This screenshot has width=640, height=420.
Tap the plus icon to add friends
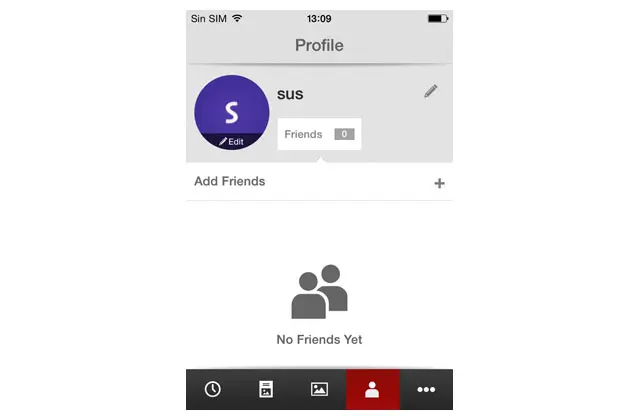[x=439, y=183]
